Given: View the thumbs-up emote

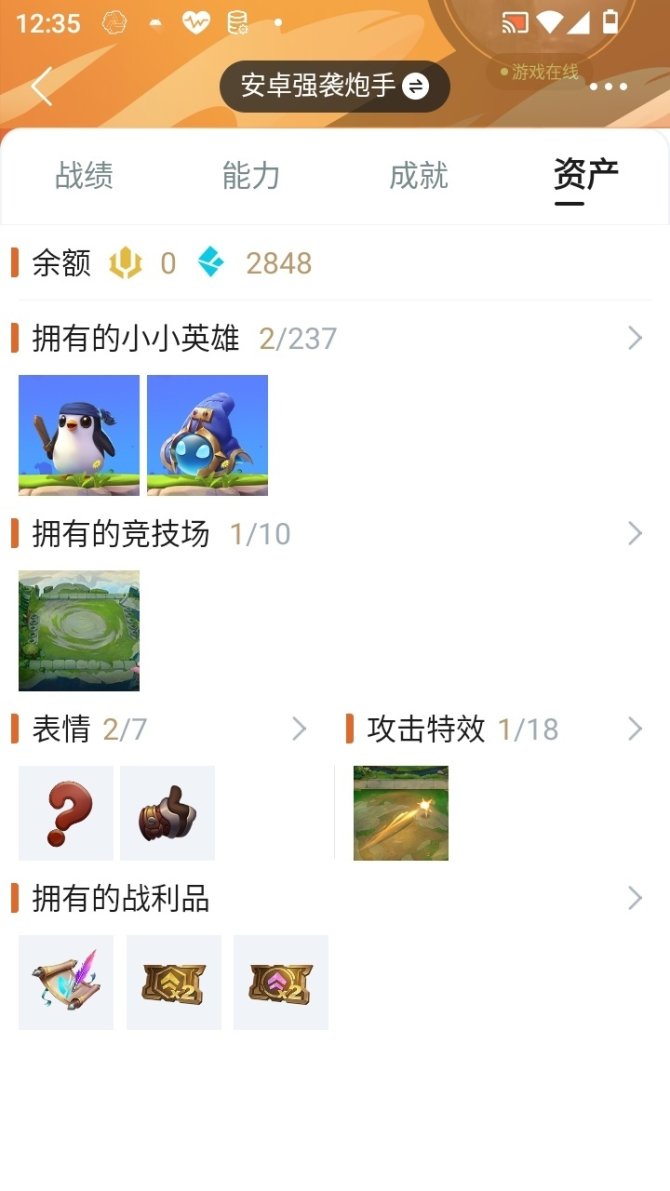Looking at the screenshot, I should point(167,813).
